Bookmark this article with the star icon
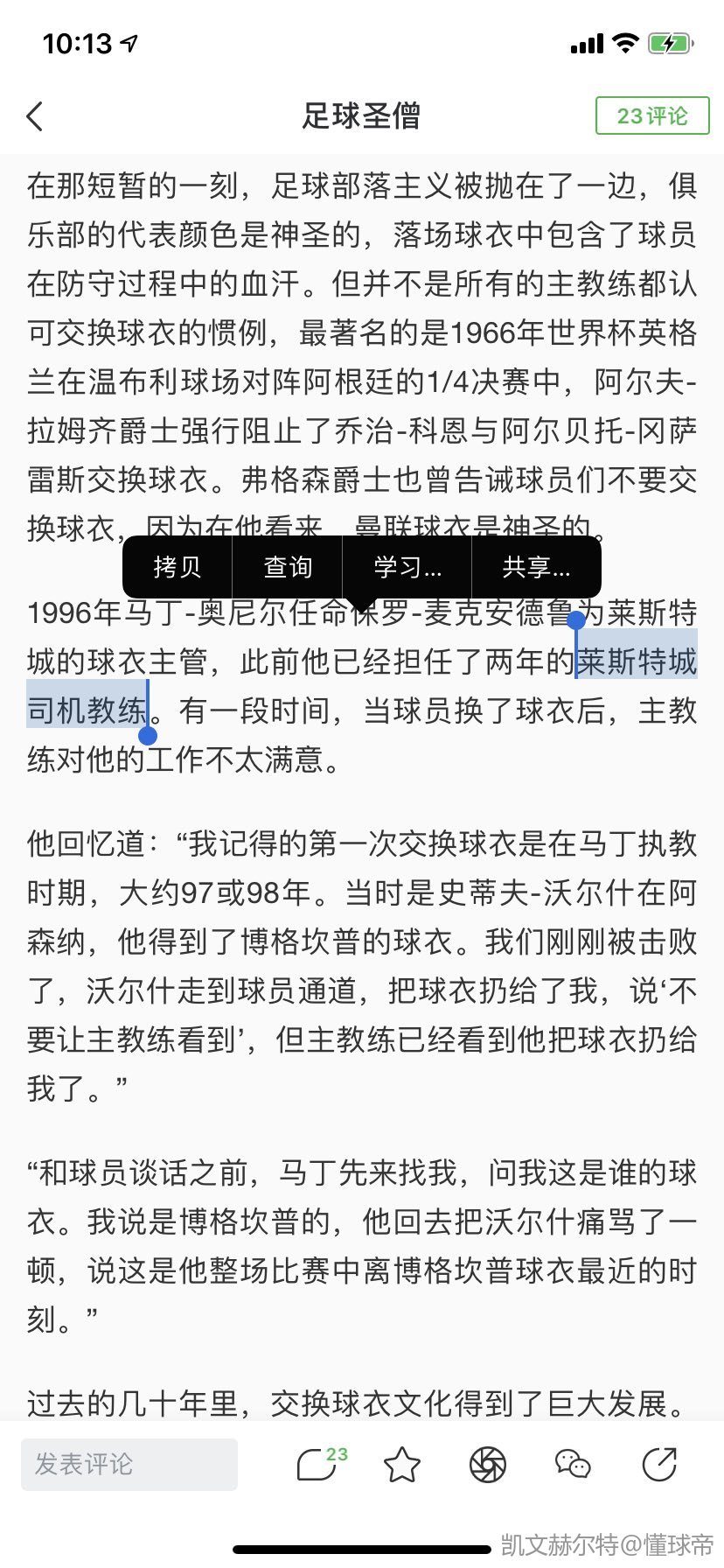724x1568 pixels. click(402, 1464)
